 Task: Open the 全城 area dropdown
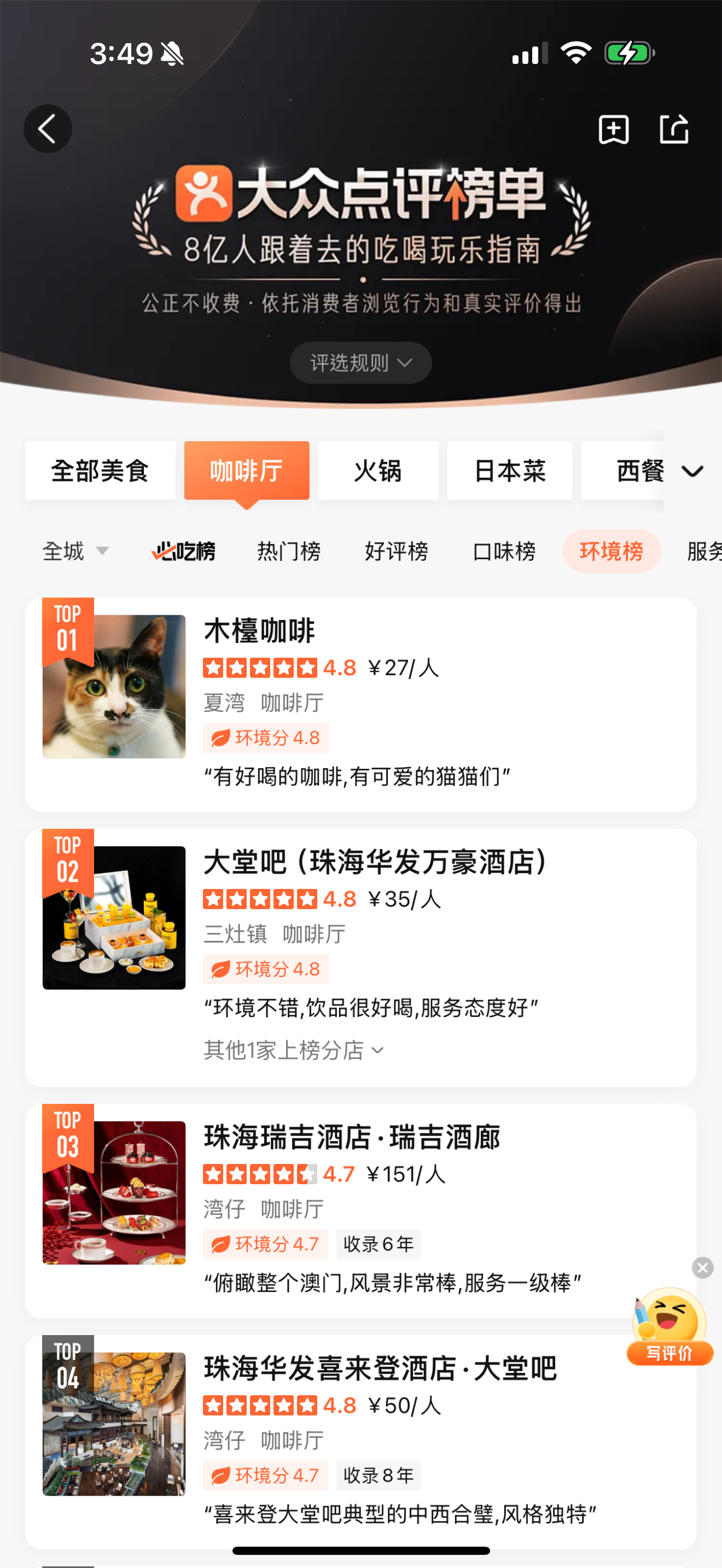coord(75,552)
